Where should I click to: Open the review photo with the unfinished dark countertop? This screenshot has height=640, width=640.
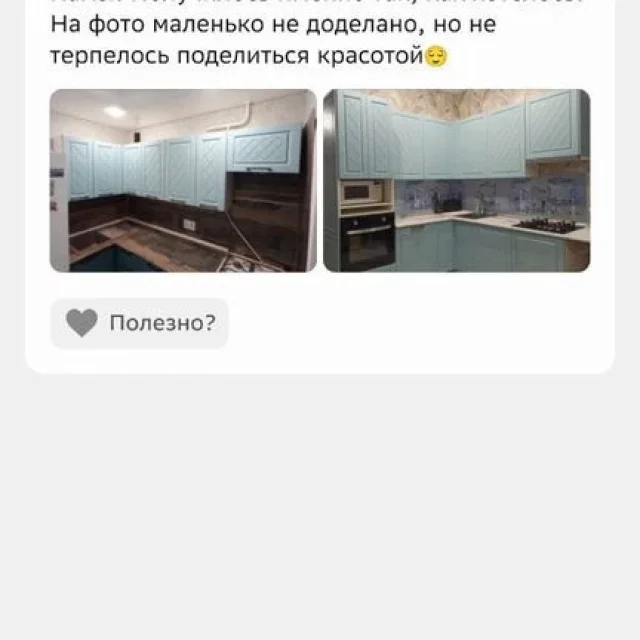click(183, 180)
